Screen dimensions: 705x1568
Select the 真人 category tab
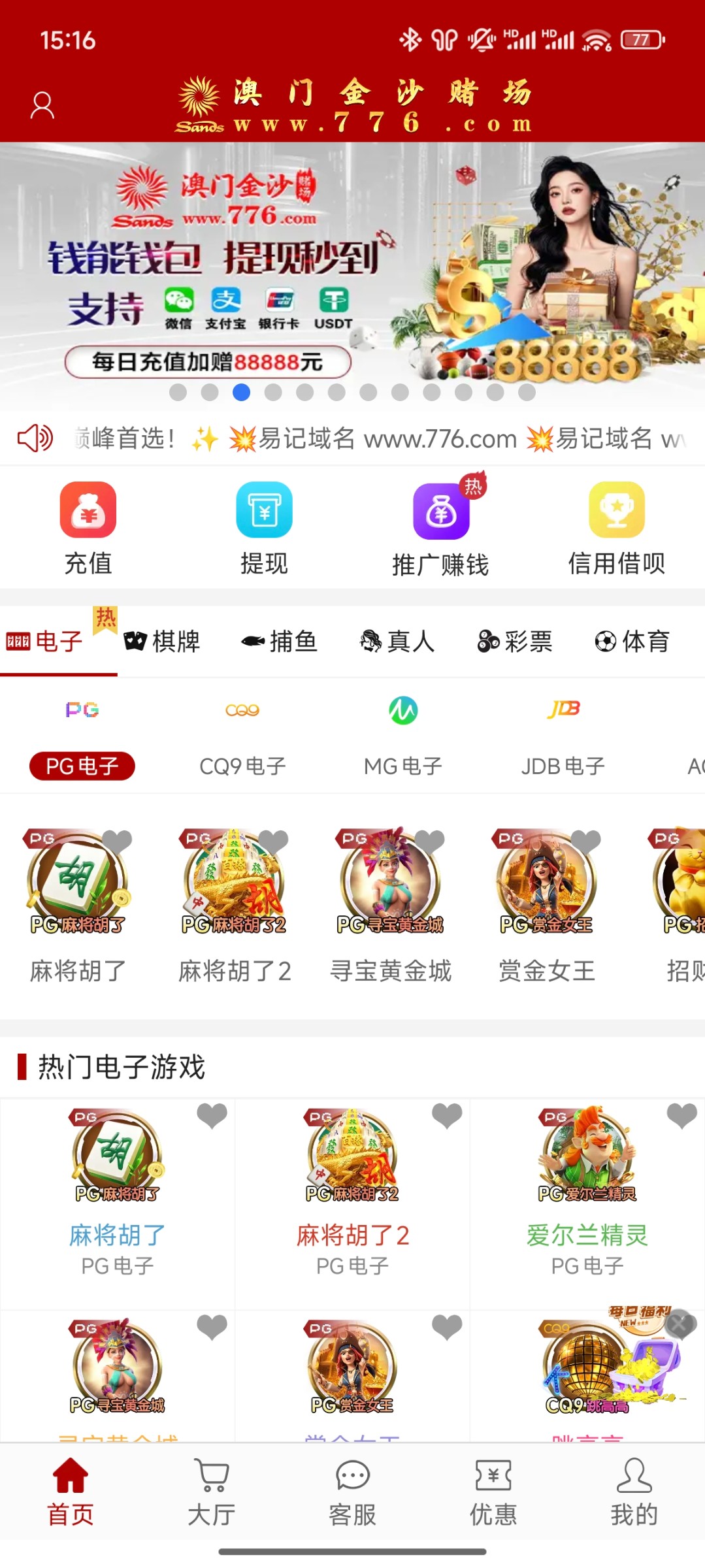(x=397, y=642)
